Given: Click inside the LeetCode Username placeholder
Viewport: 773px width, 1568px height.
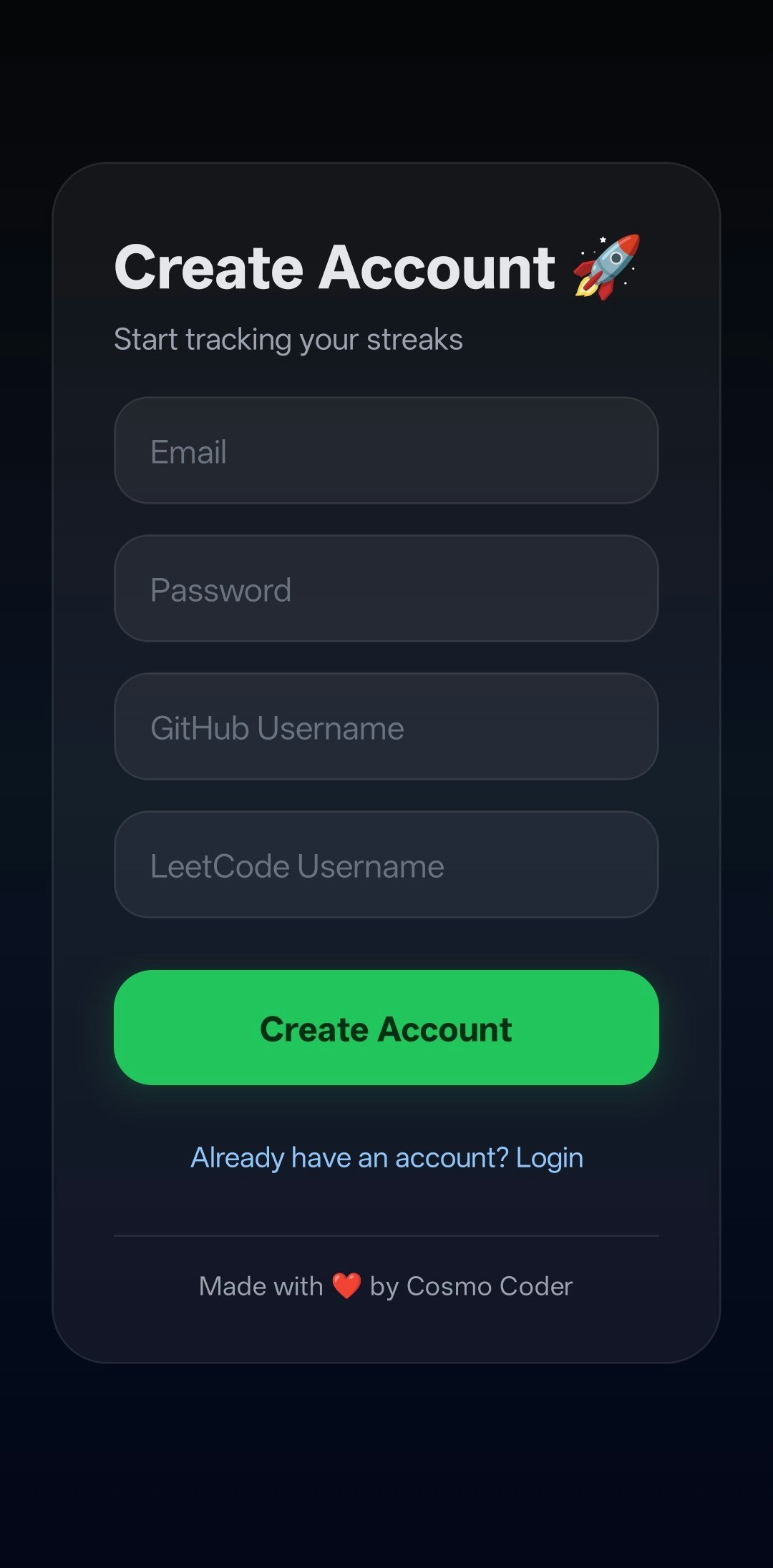Looking at the screenshot, I should (296, 866).
